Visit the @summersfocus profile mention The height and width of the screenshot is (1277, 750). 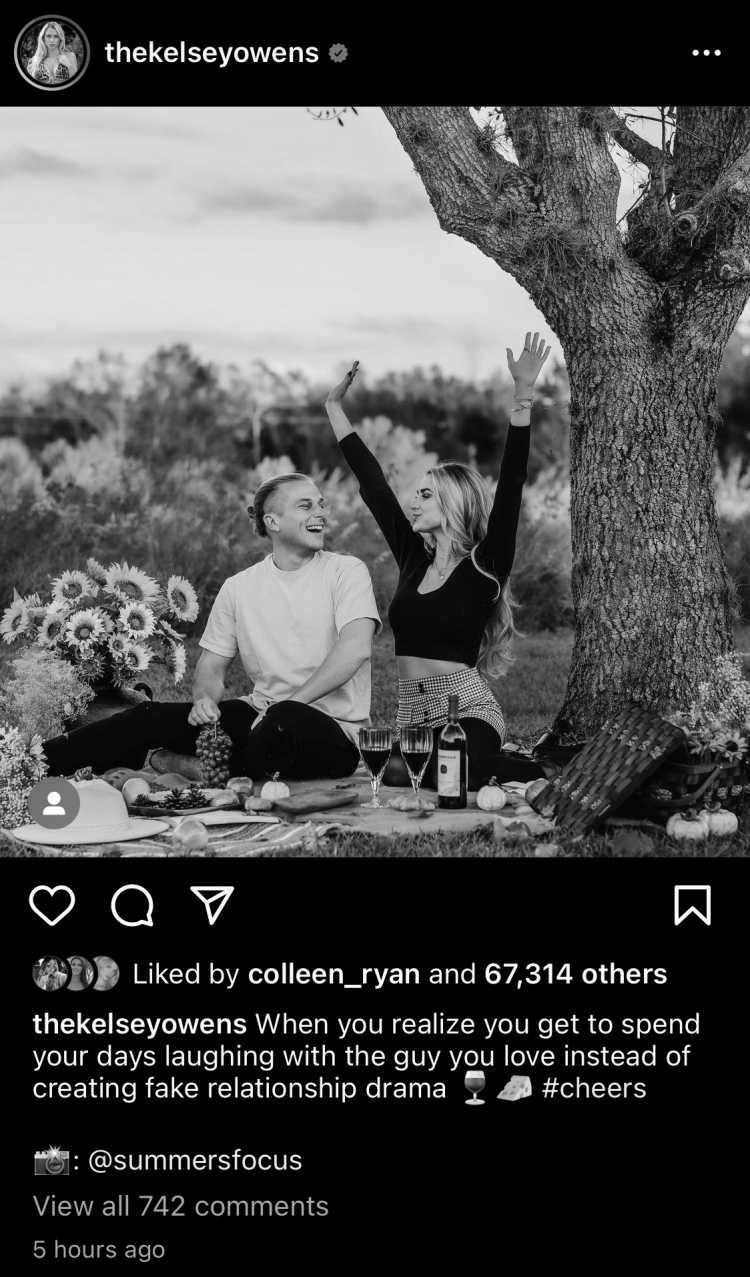coord(195,1160)
